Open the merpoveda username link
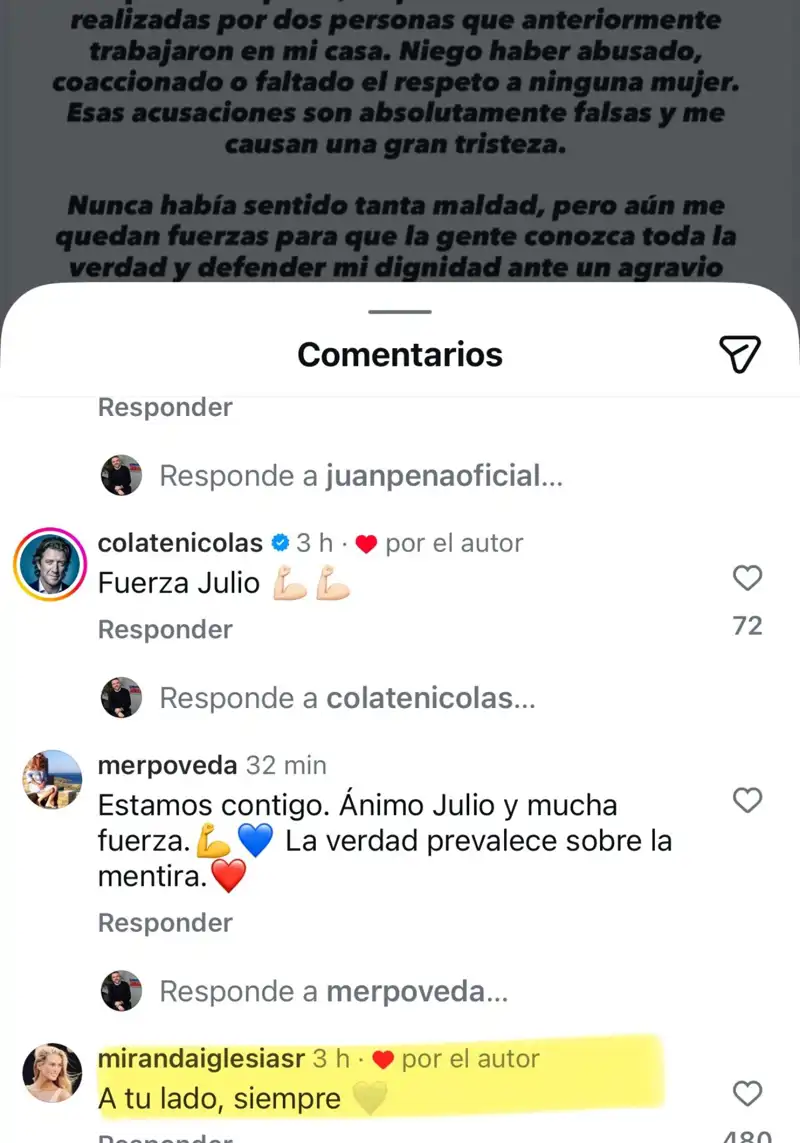This screenshot has height=1143, width=800. pos(167,766)
